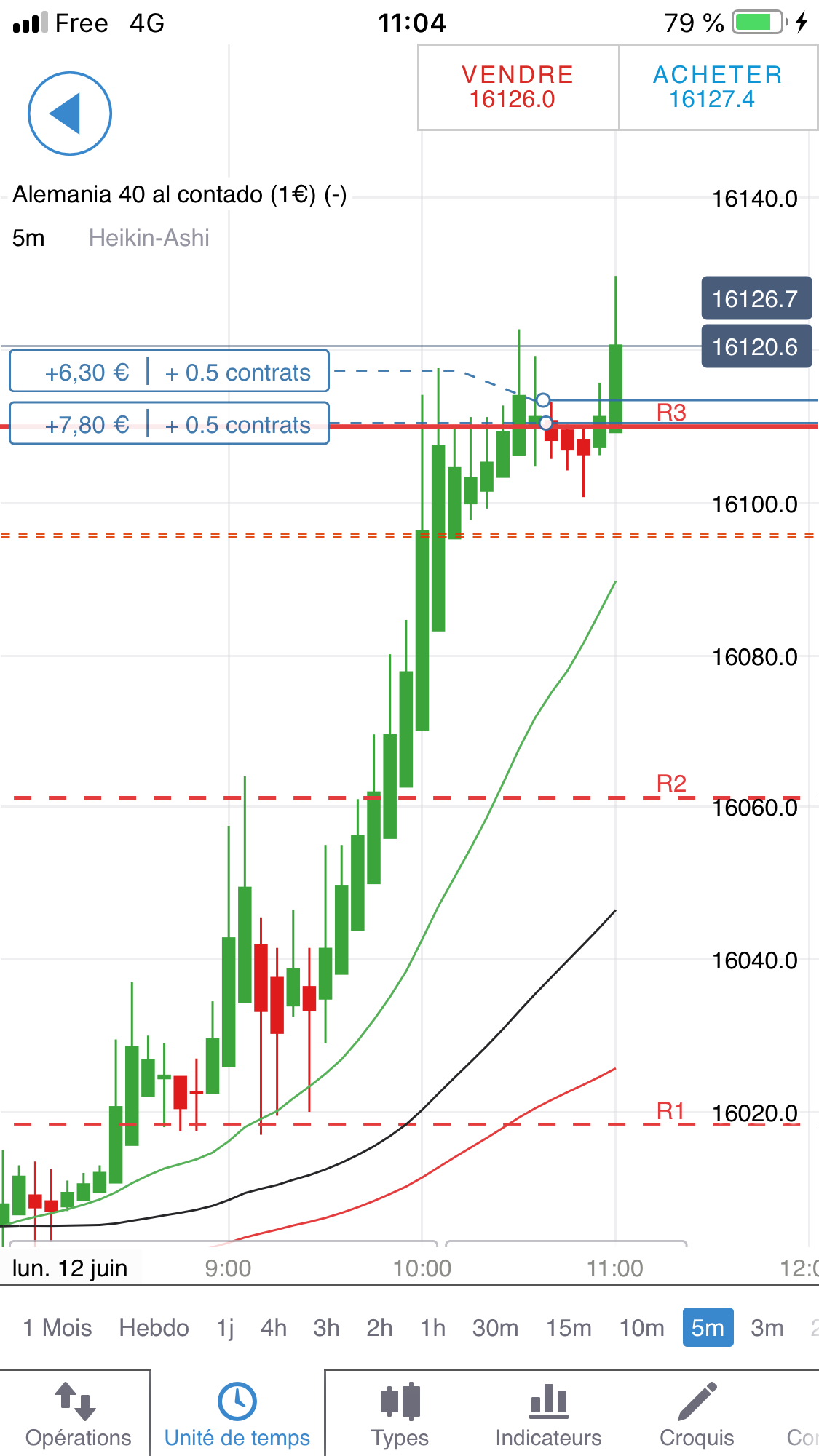
Task: Open the Indicateurs menu
Action: (x=548, y=1415)
